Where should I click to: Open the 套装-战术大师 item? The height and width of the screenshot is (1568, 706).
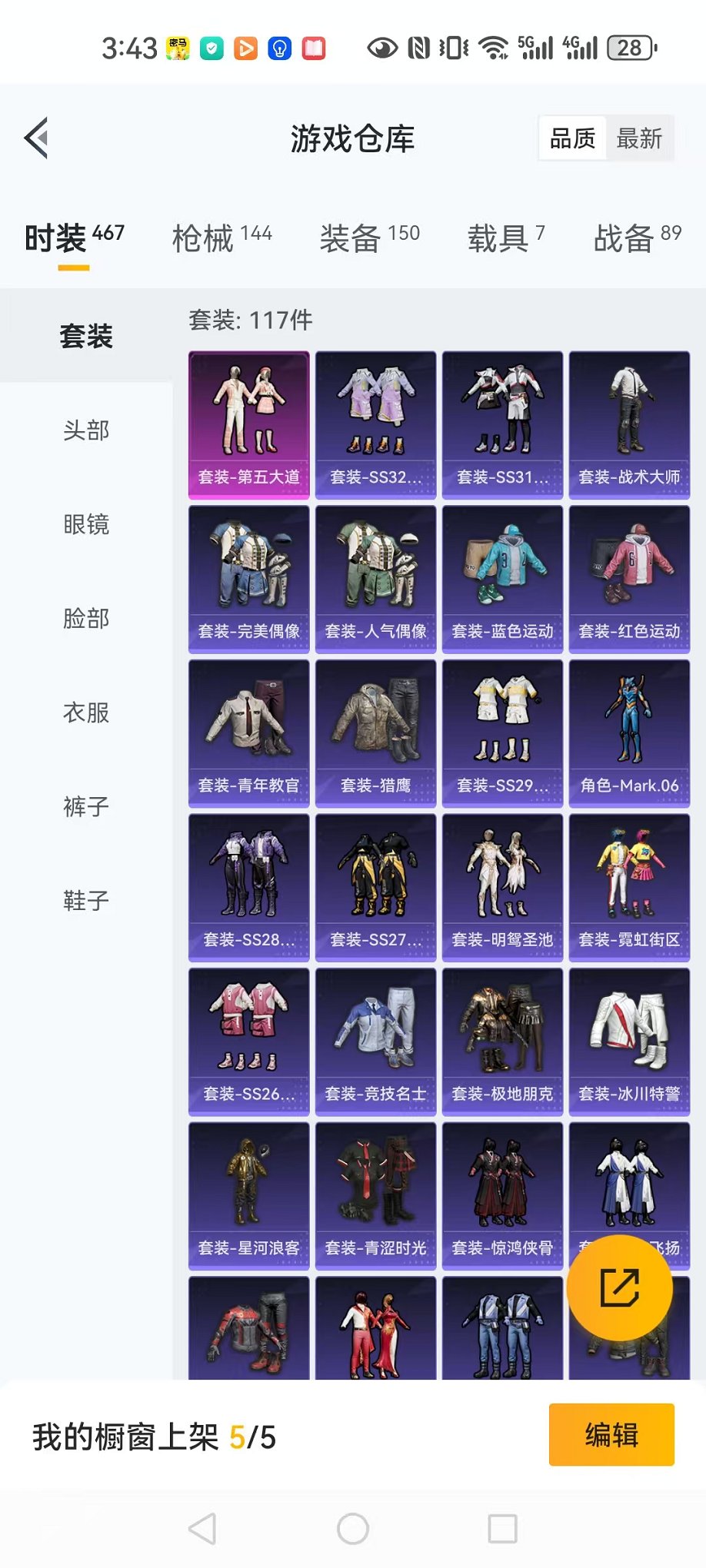click(x=629, y=425)
